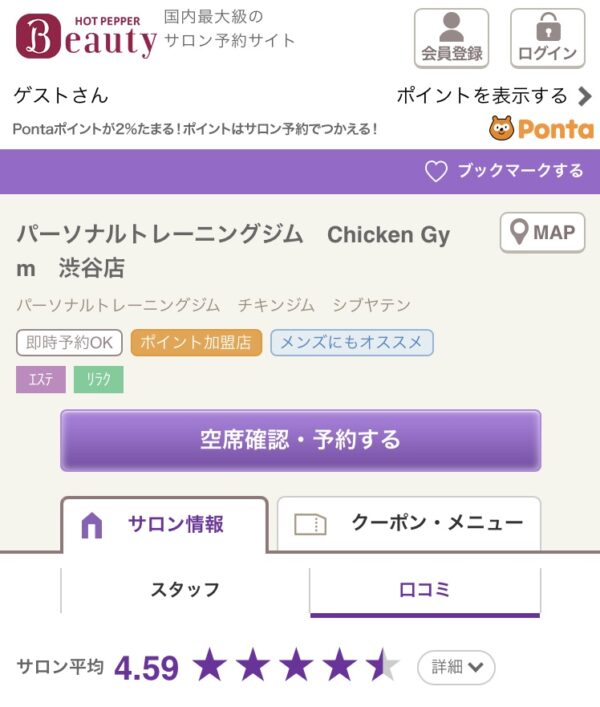Open the 会員登録 member registration button
This screenshot has width=600, height=707.
pos(451,38)
